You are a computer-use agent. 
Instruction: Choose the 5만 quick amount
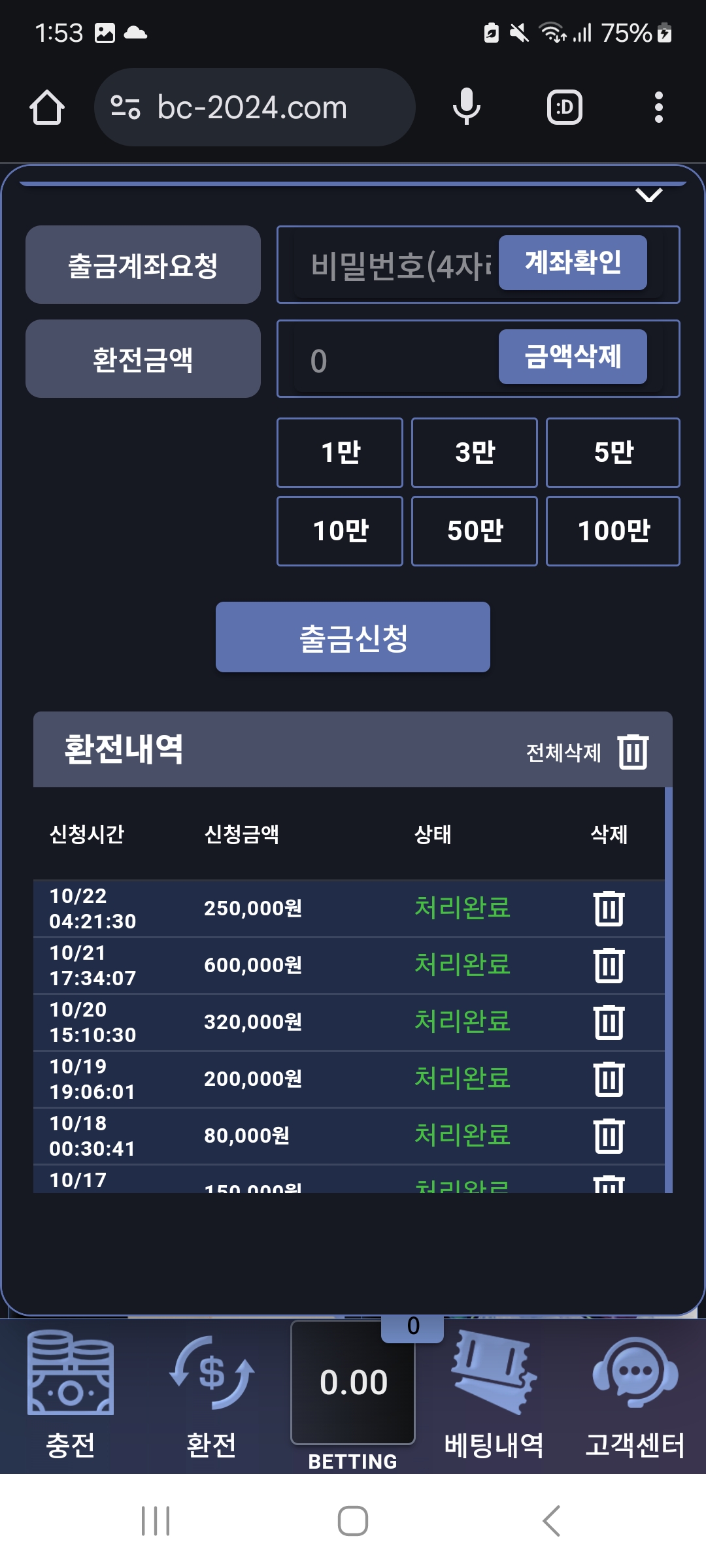(613, 453)
